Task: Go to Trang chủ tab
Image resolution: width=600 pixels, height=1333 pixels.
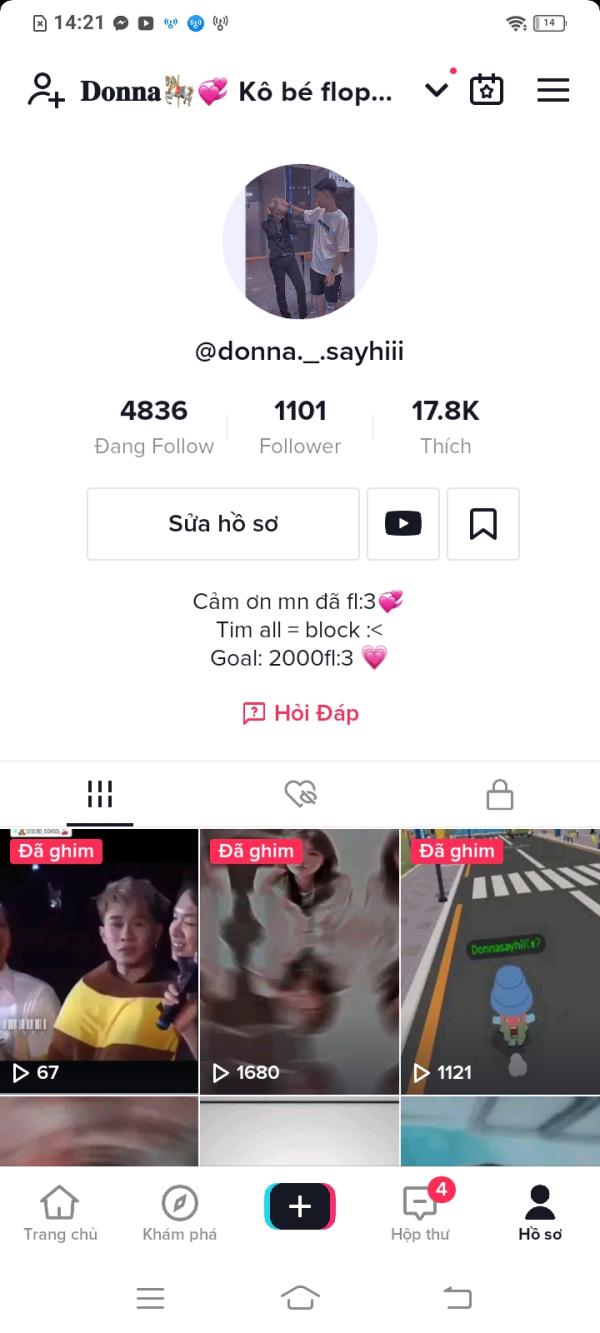Action: pos(60,1213)
